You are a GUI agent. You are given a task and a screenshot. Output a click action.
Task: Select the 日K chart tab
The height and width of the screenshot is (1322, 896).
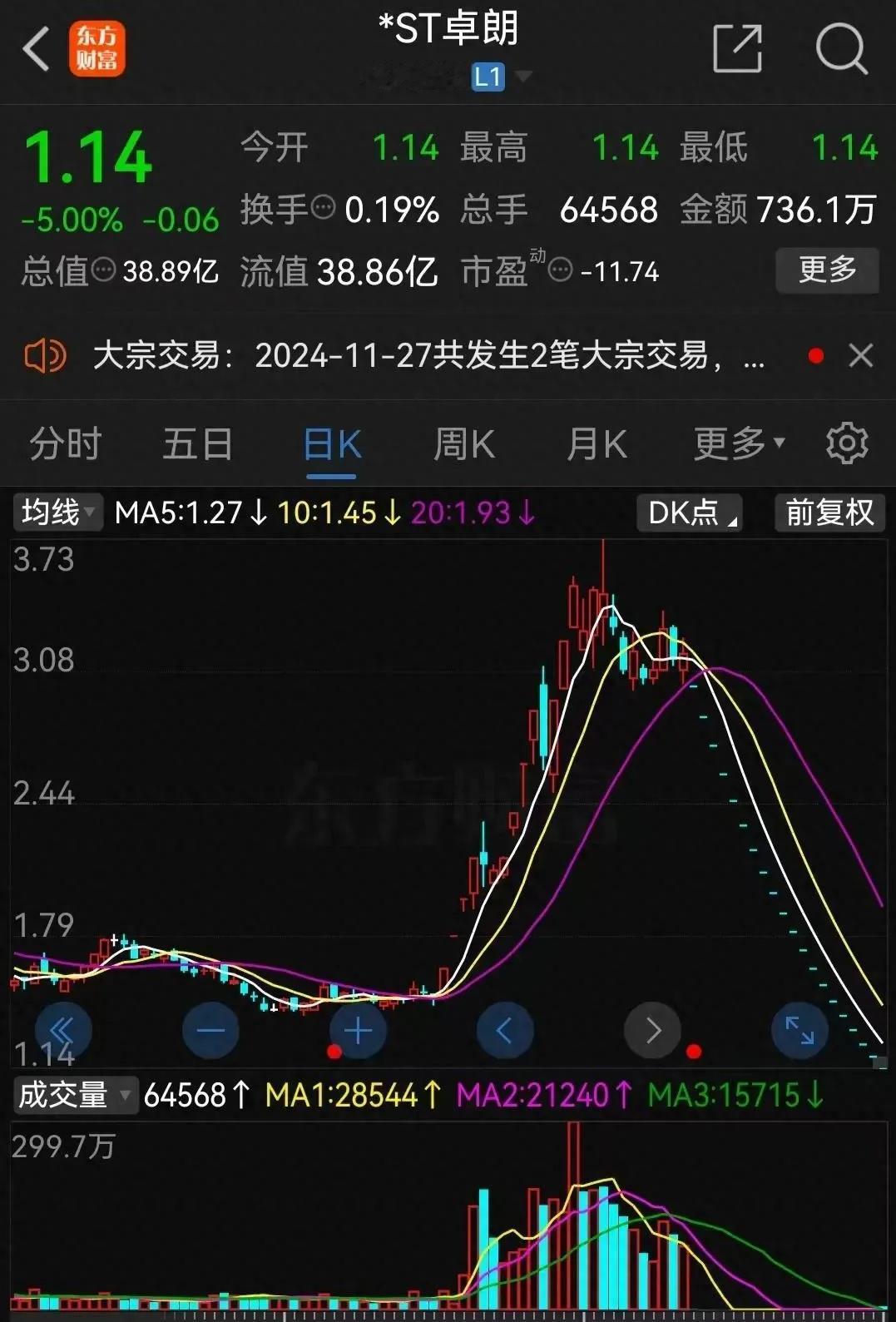pos(331,444)
